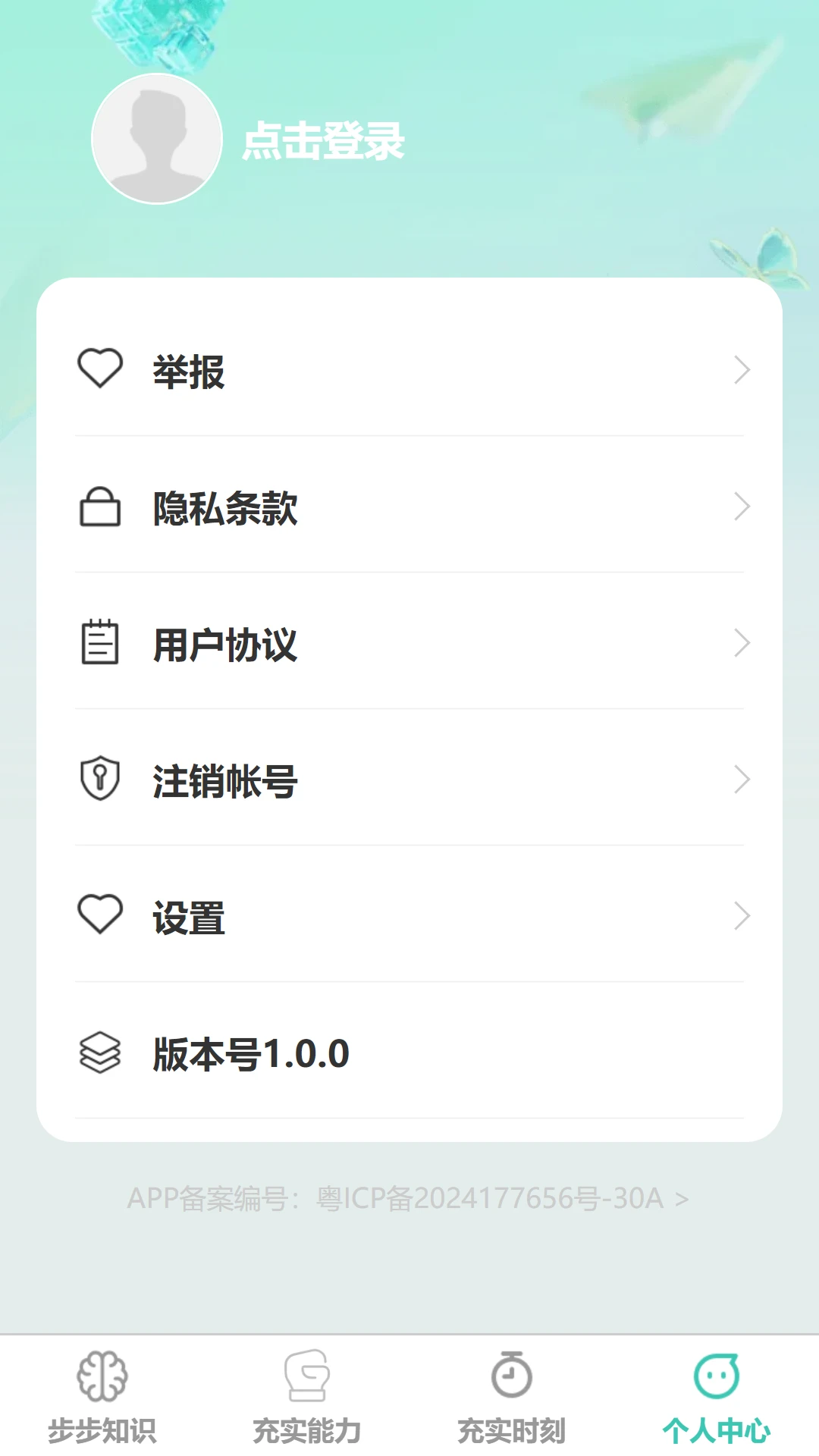Click the layers icon beside 版本号1.0.0
The image size is (819, 1456).
point(99,1053)
